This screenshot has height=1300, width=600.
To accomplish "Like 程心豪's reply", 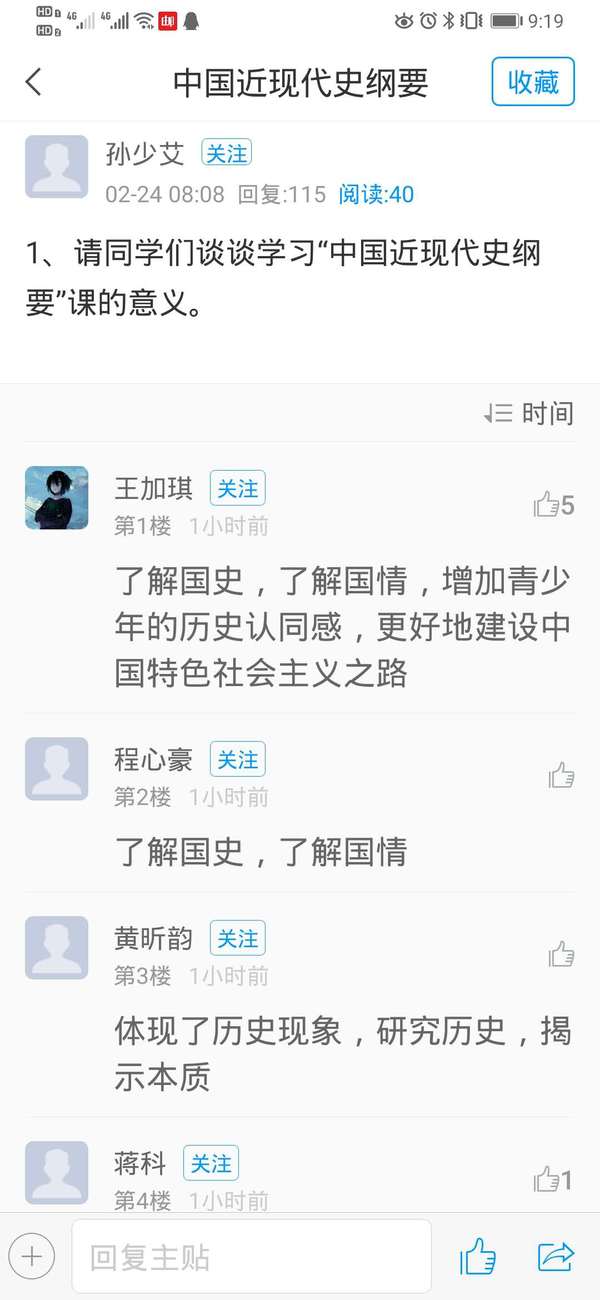I will (561, 775).
